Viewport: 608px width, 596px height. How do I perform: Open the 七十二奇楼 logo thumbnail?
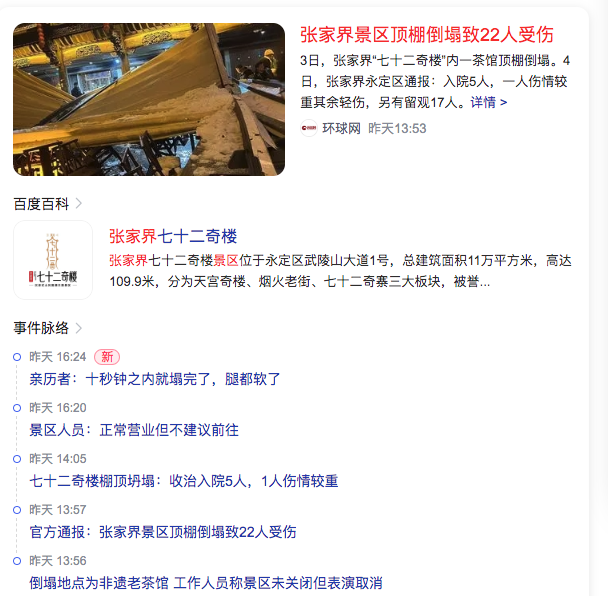(53, 260)
